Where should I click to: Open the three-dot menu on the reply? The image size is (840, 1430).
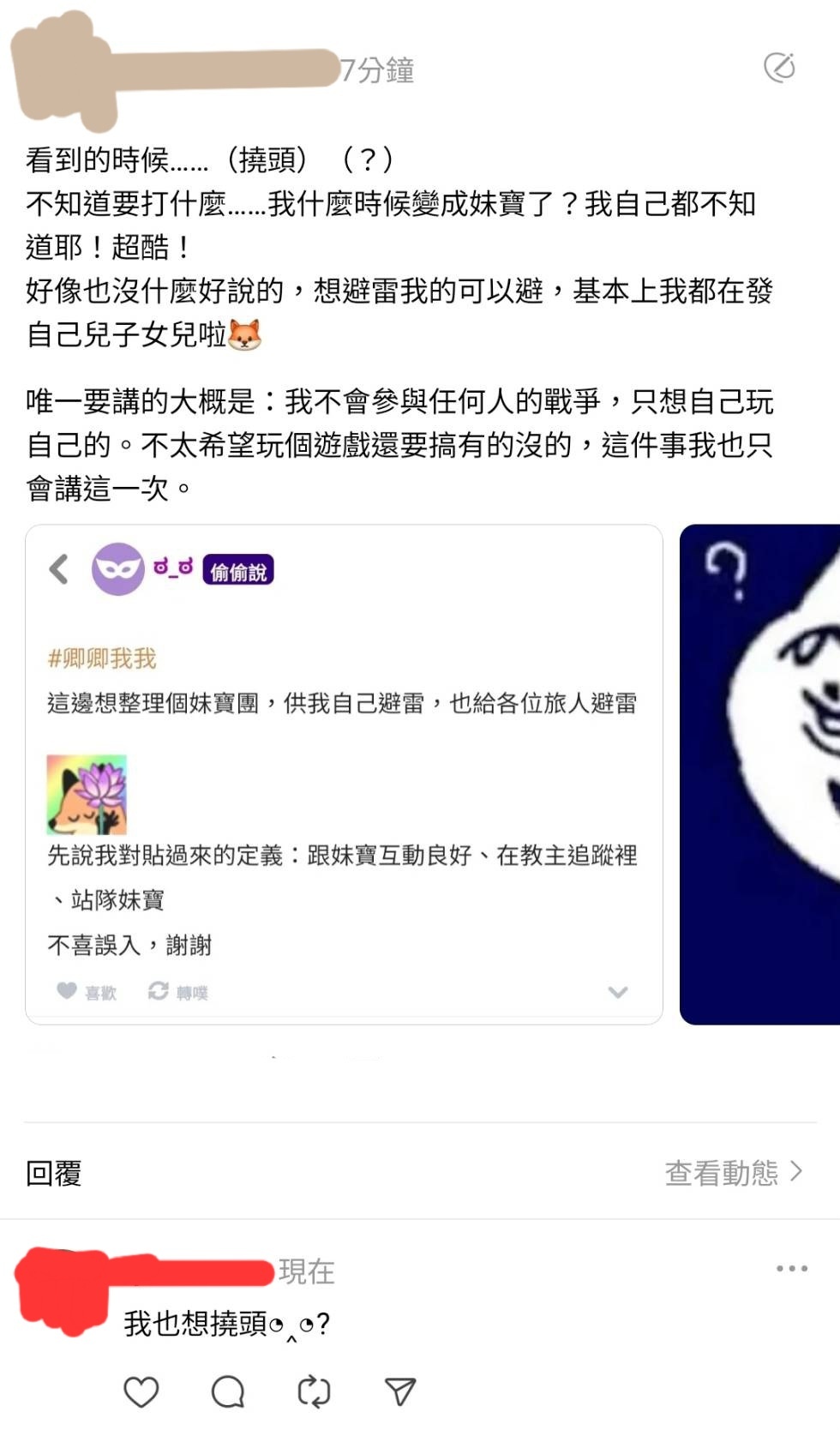(x=791, y=1268)
